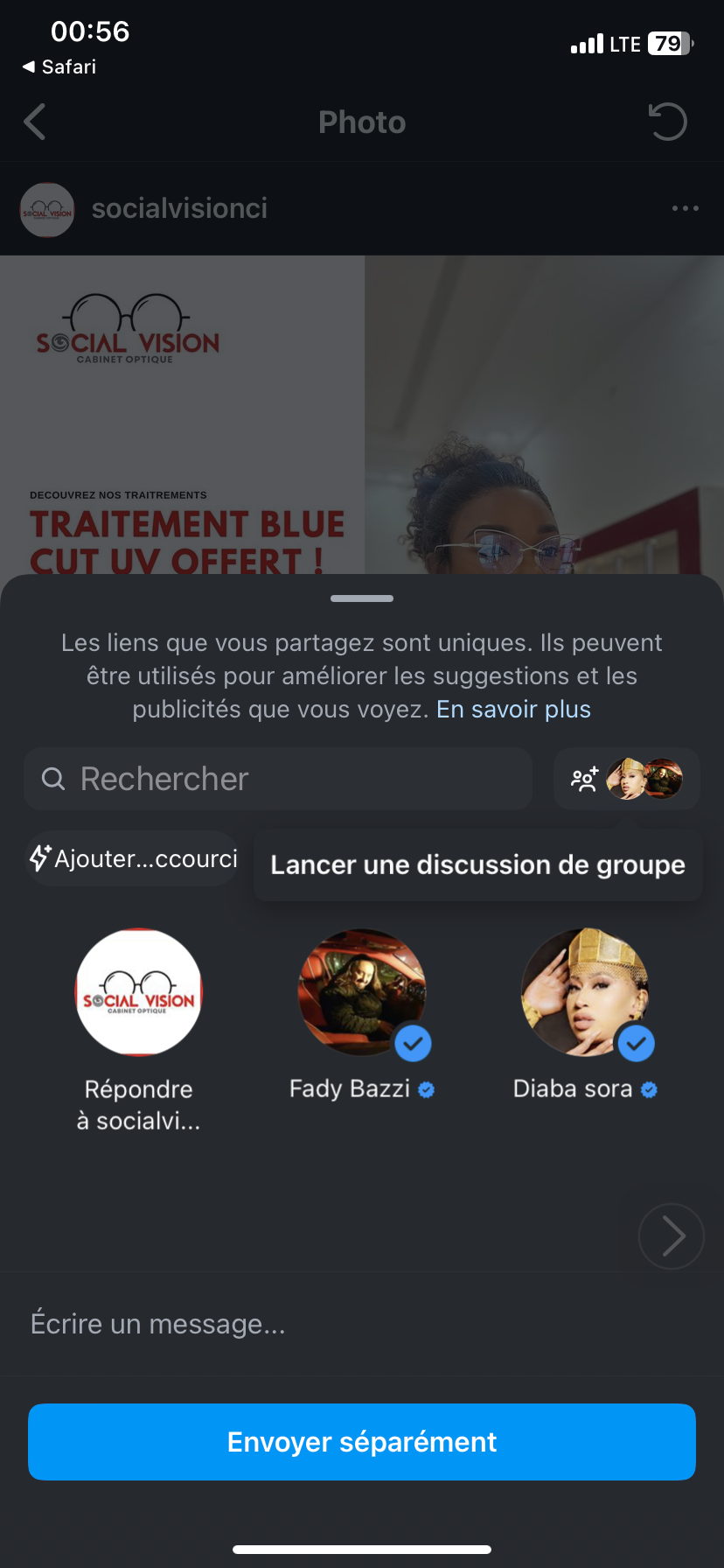Refresh the Photo page
Image resolution: width=724 pixels, height=1568 pixels.
click(x=668, y=122)
